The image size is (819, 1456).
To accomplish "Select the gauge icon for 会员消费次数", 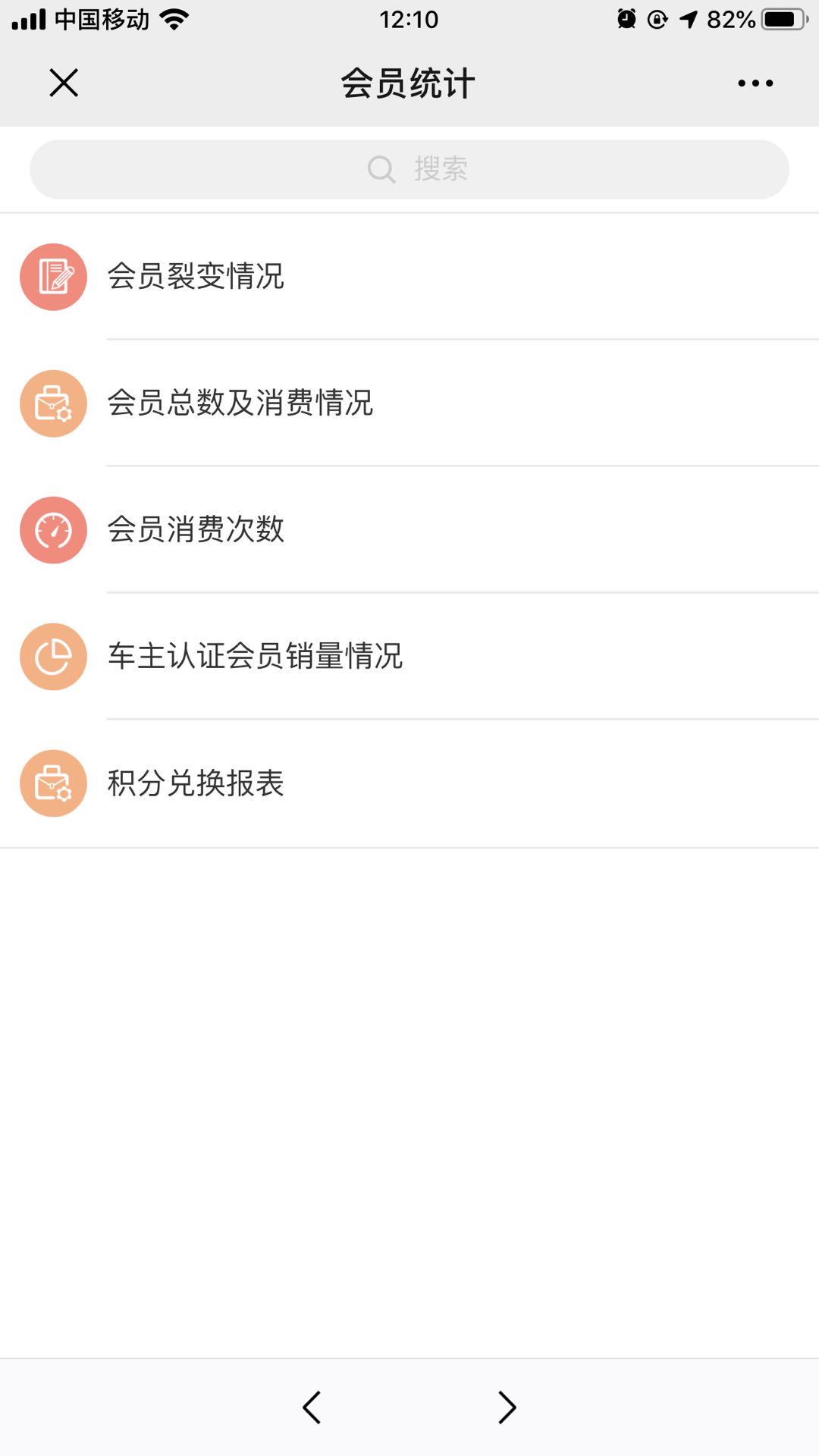I will (x=53, y=530).
